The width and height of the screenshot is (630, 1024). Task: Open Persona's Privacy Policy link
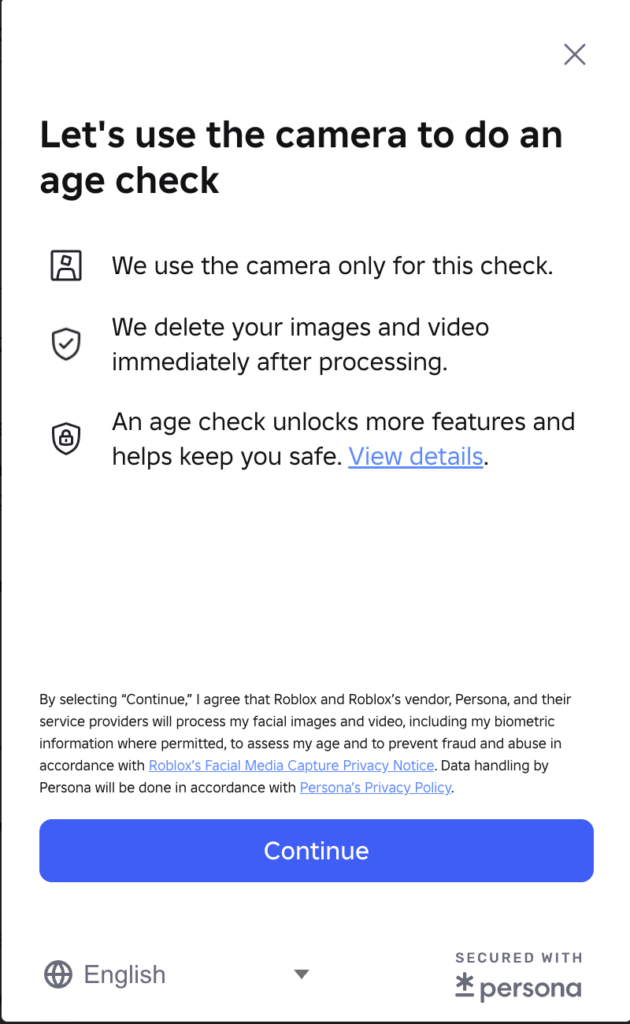pos(376,788)
